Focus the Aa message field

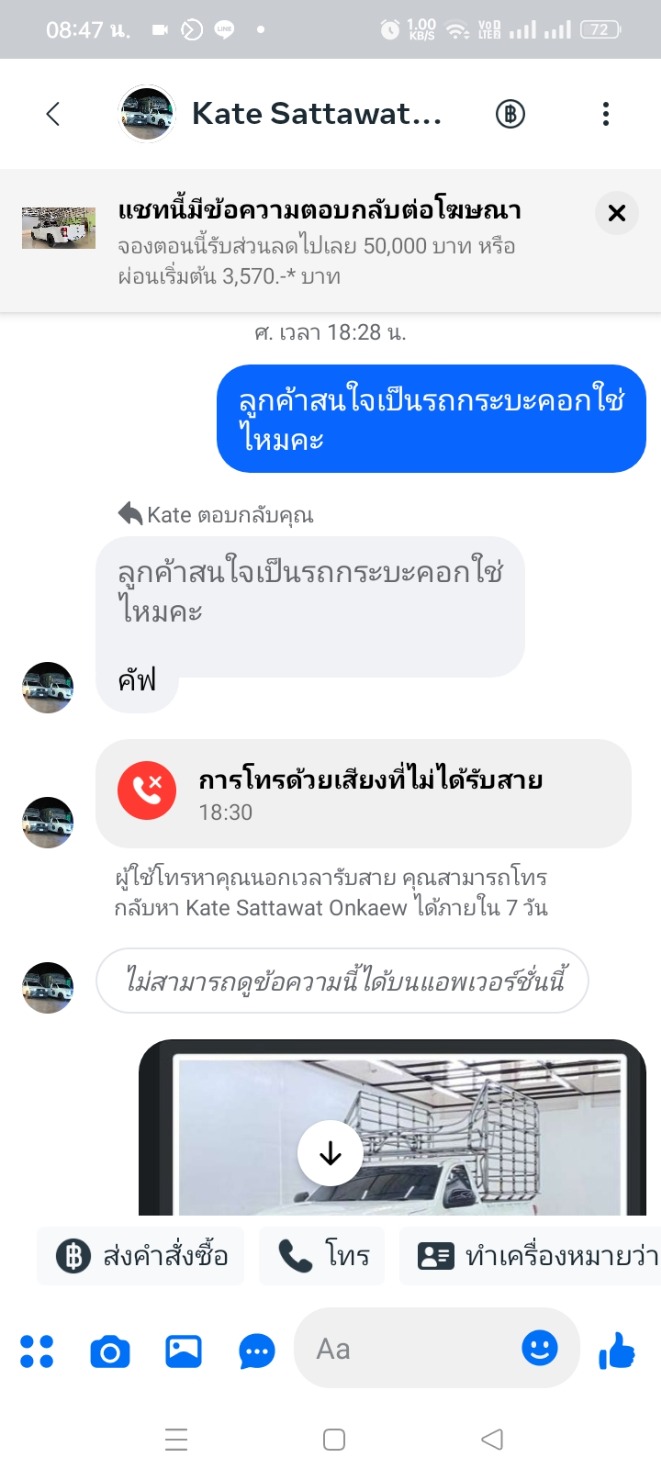pyautogui.click(x=410, y=1349)
